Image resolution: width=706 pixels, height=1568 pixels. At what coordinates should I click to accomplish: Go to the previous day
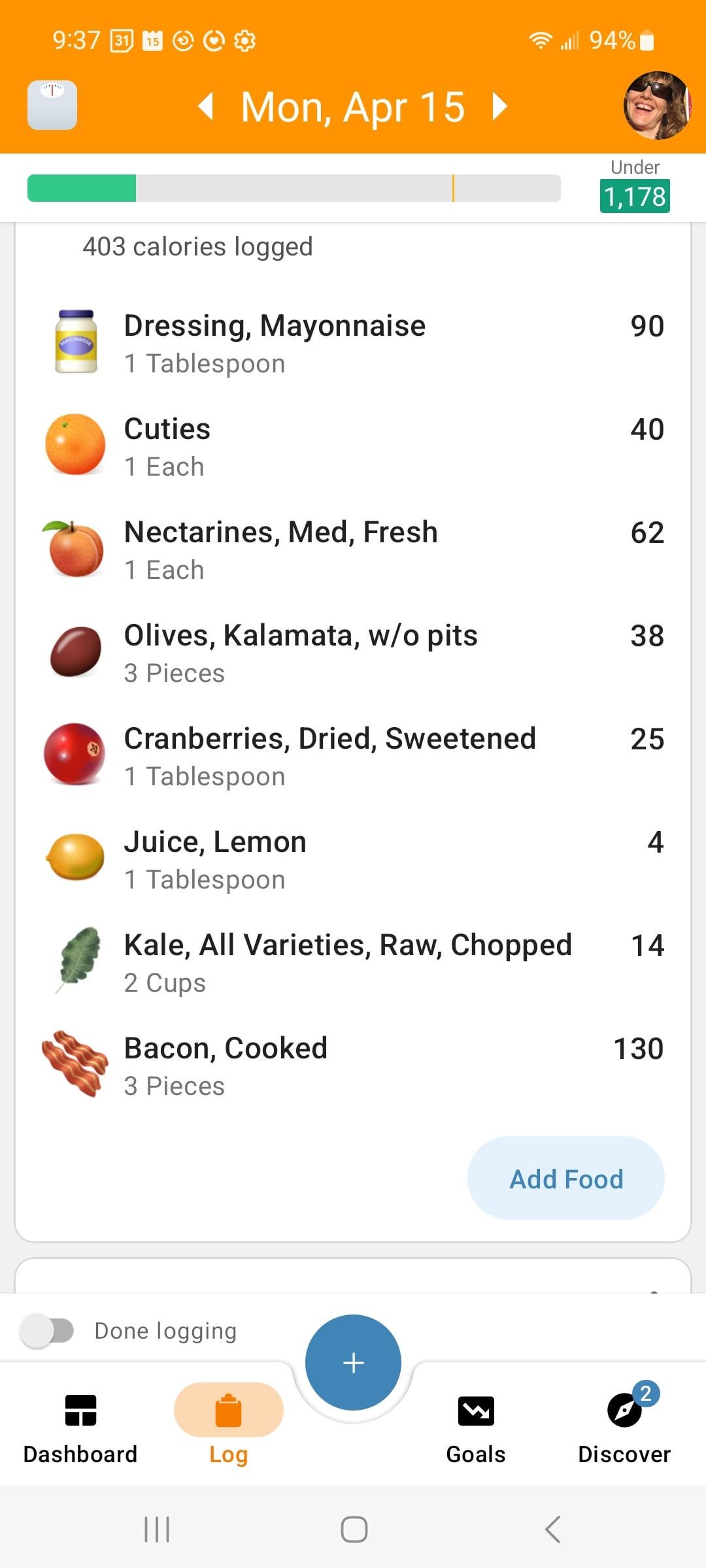(207, 106)
